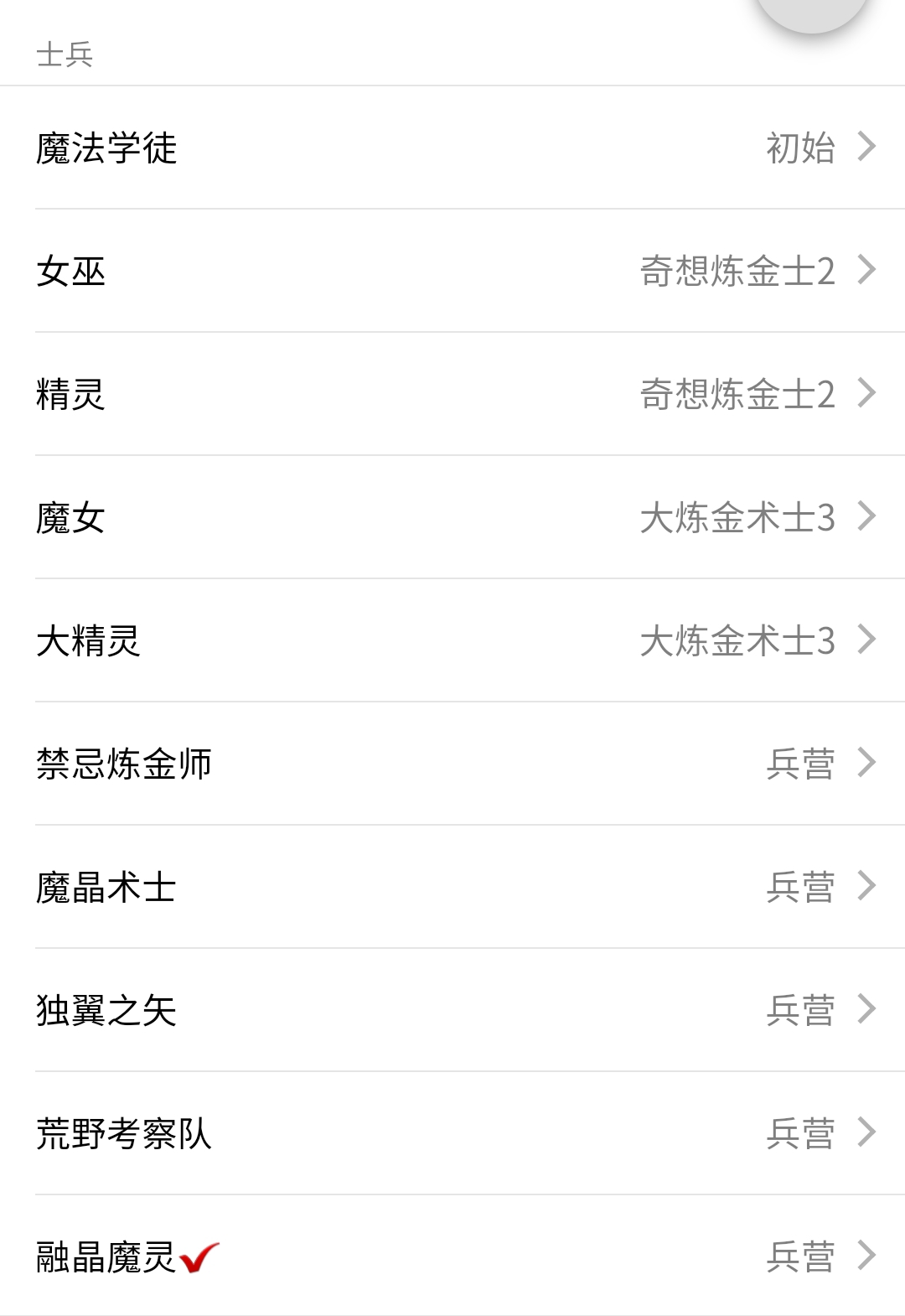This screenshot has height=1316, width=905.
Task: Open 大精灵 details
Action: point(452,640)
